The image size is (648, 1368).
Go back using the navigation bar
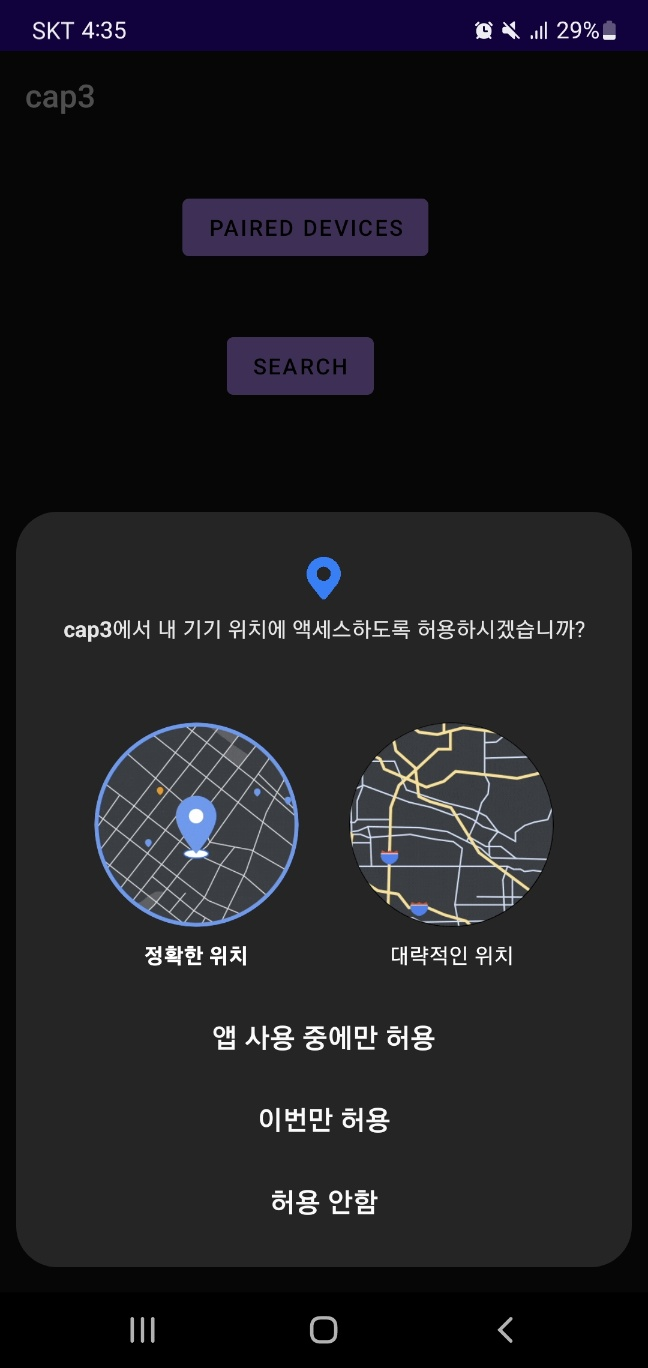[x=505, y=1329]
